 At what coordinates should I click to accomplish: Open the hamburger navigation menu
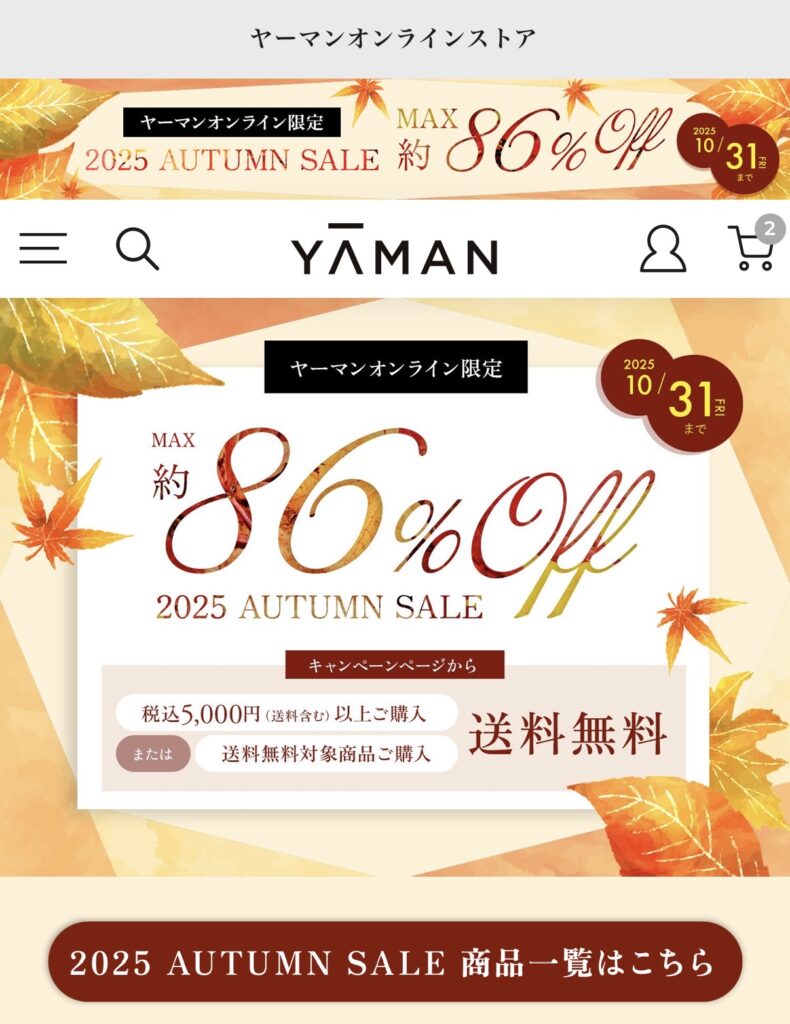click(43, 248)
